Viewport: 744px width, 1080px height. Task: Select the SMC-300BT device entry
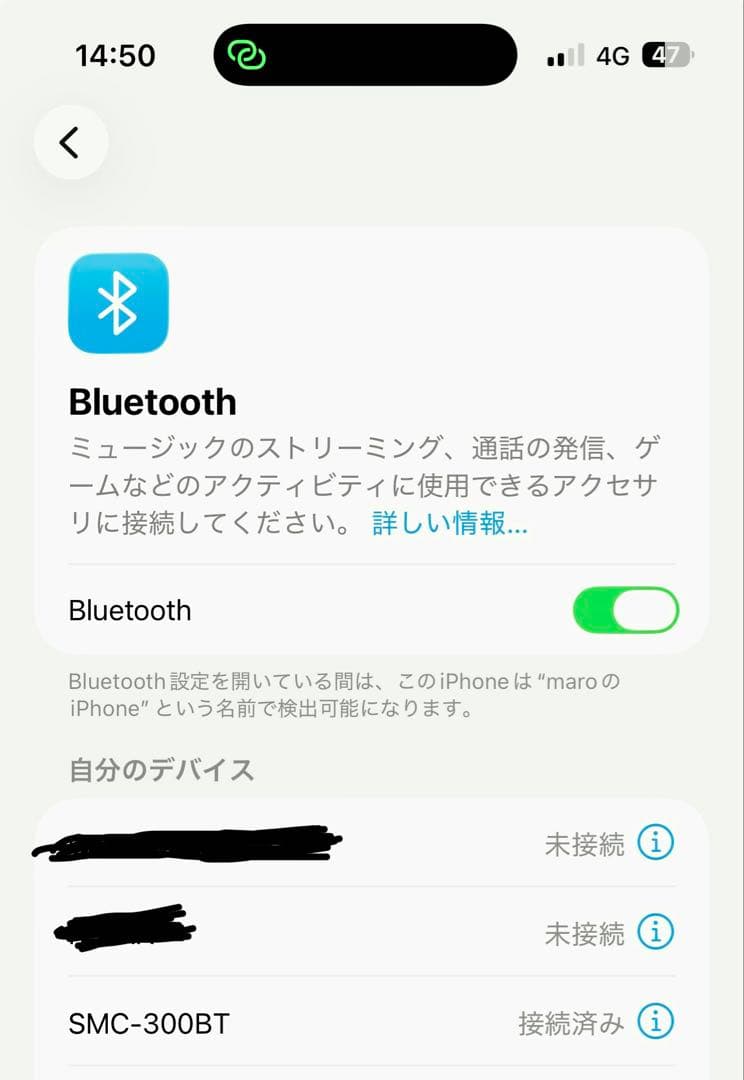[x=150, y=1022]
